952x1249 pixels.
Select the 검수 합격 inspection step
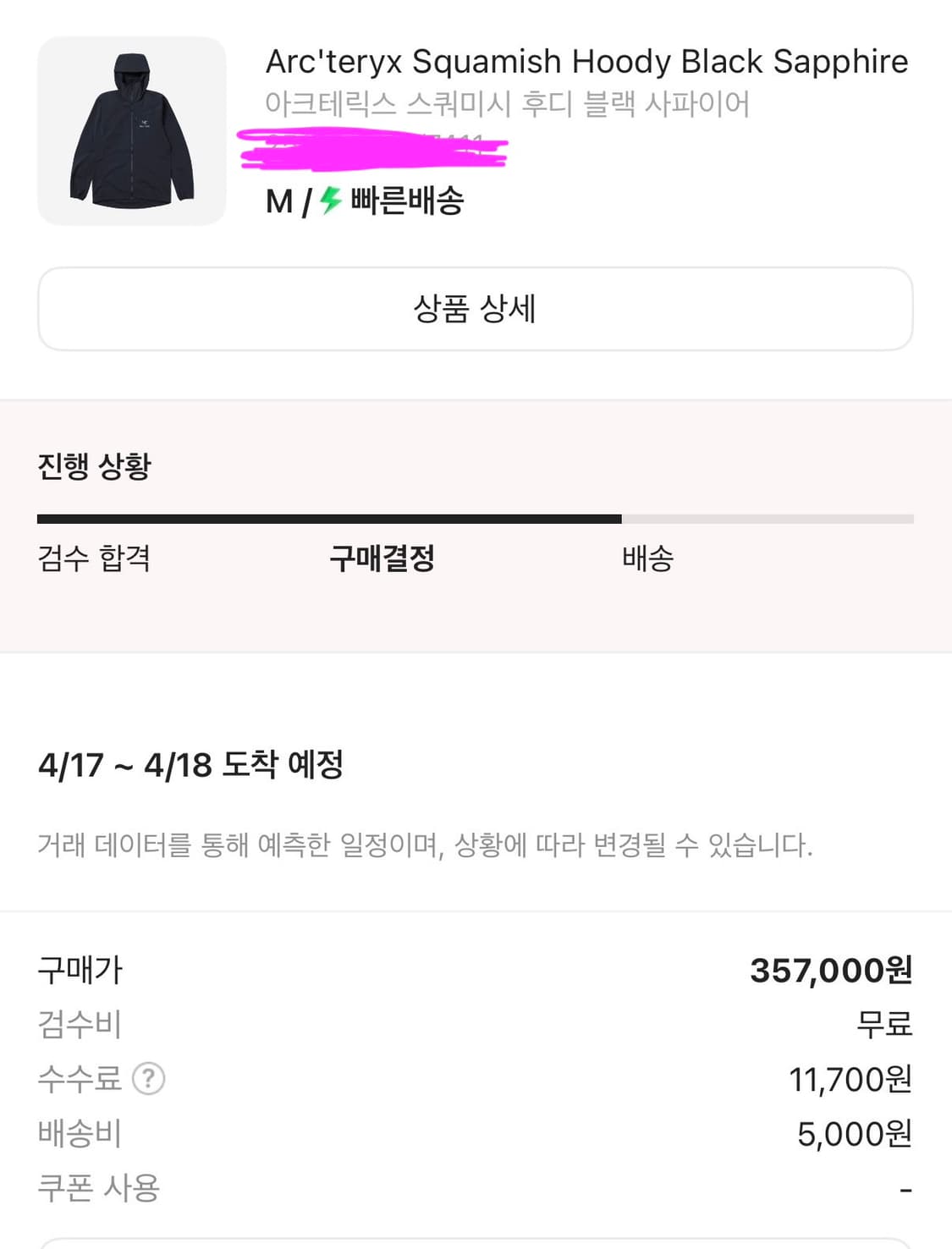(x=95, y=559)
